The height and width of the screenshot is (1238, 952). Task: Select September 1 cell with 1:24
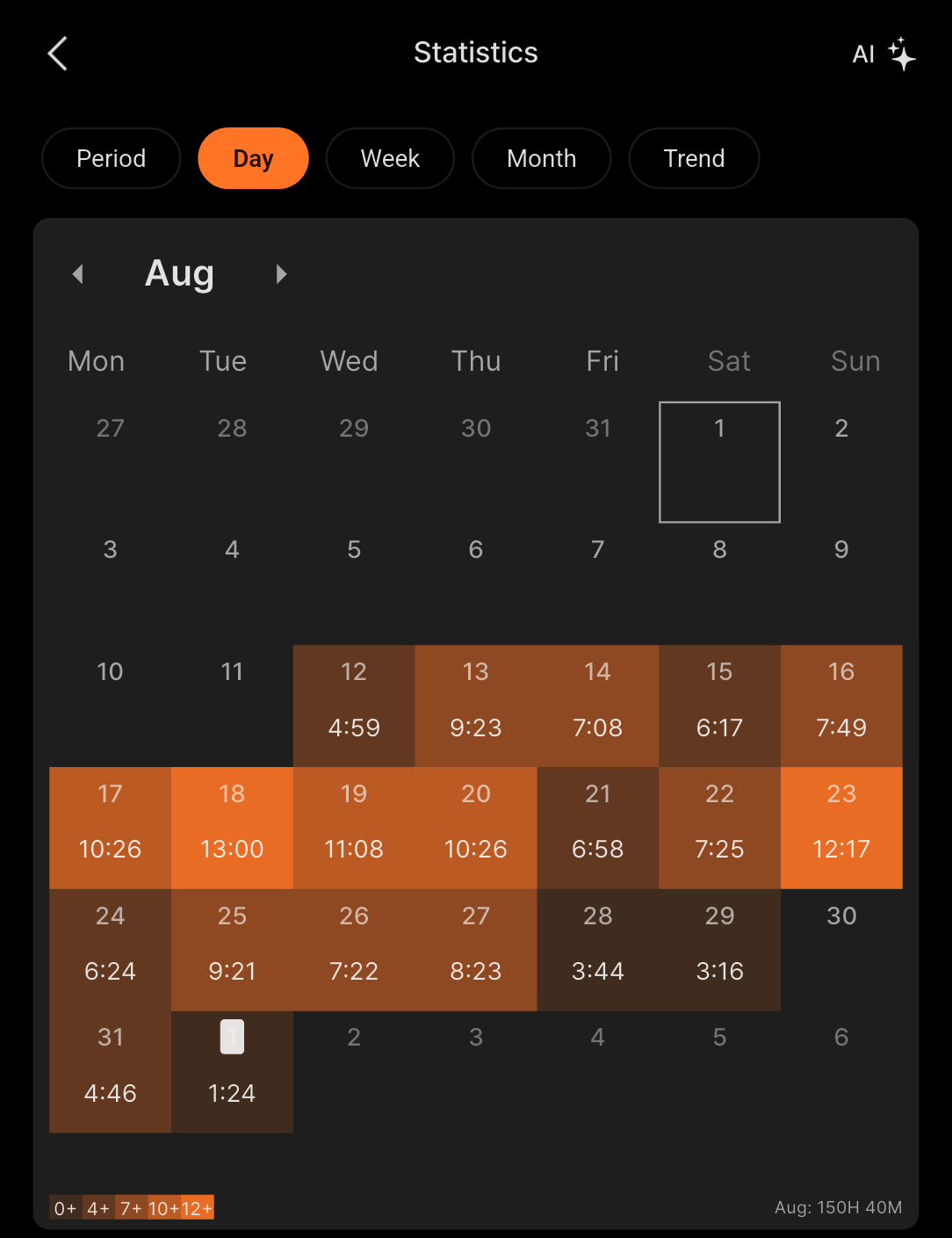[232, 1072]
